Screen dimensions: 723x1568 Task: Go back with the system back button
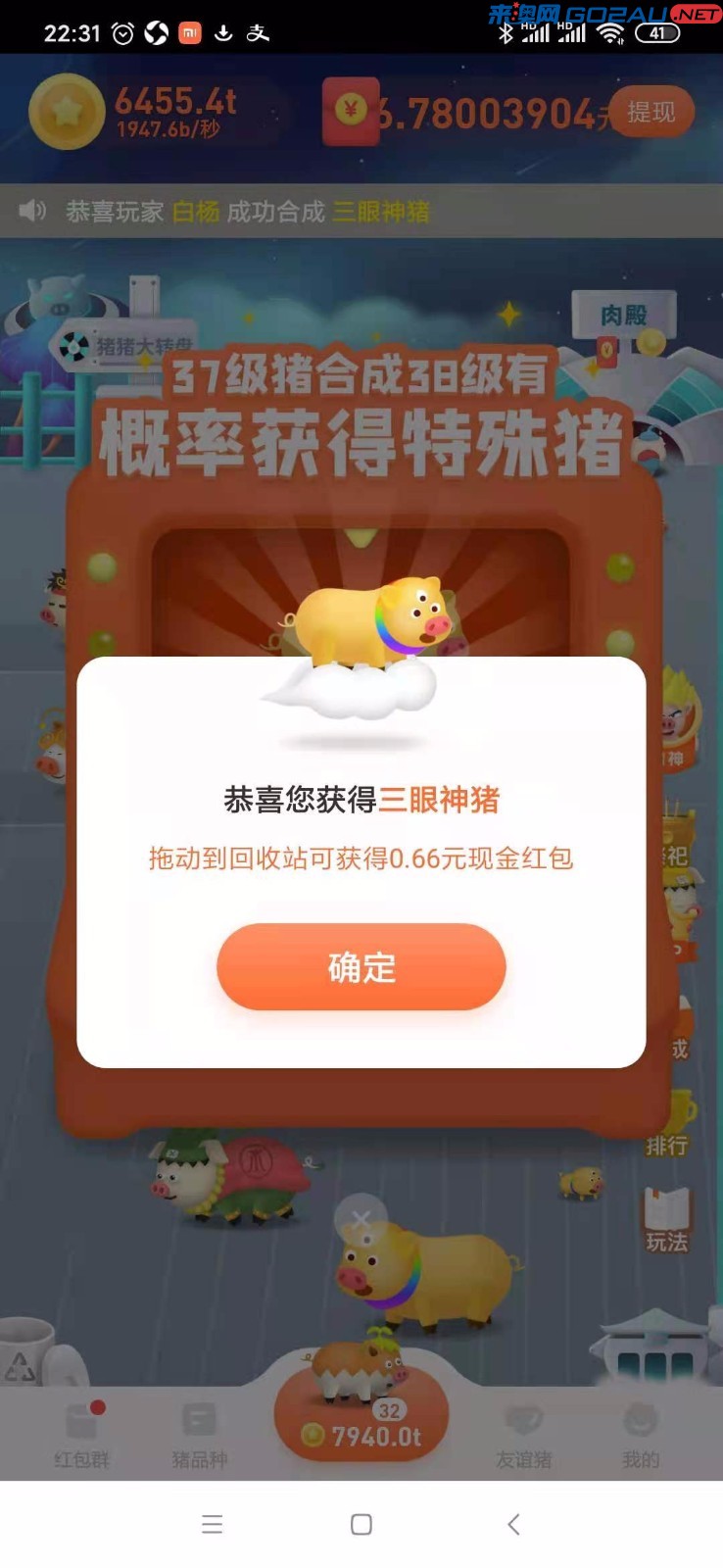[513, 1524]
